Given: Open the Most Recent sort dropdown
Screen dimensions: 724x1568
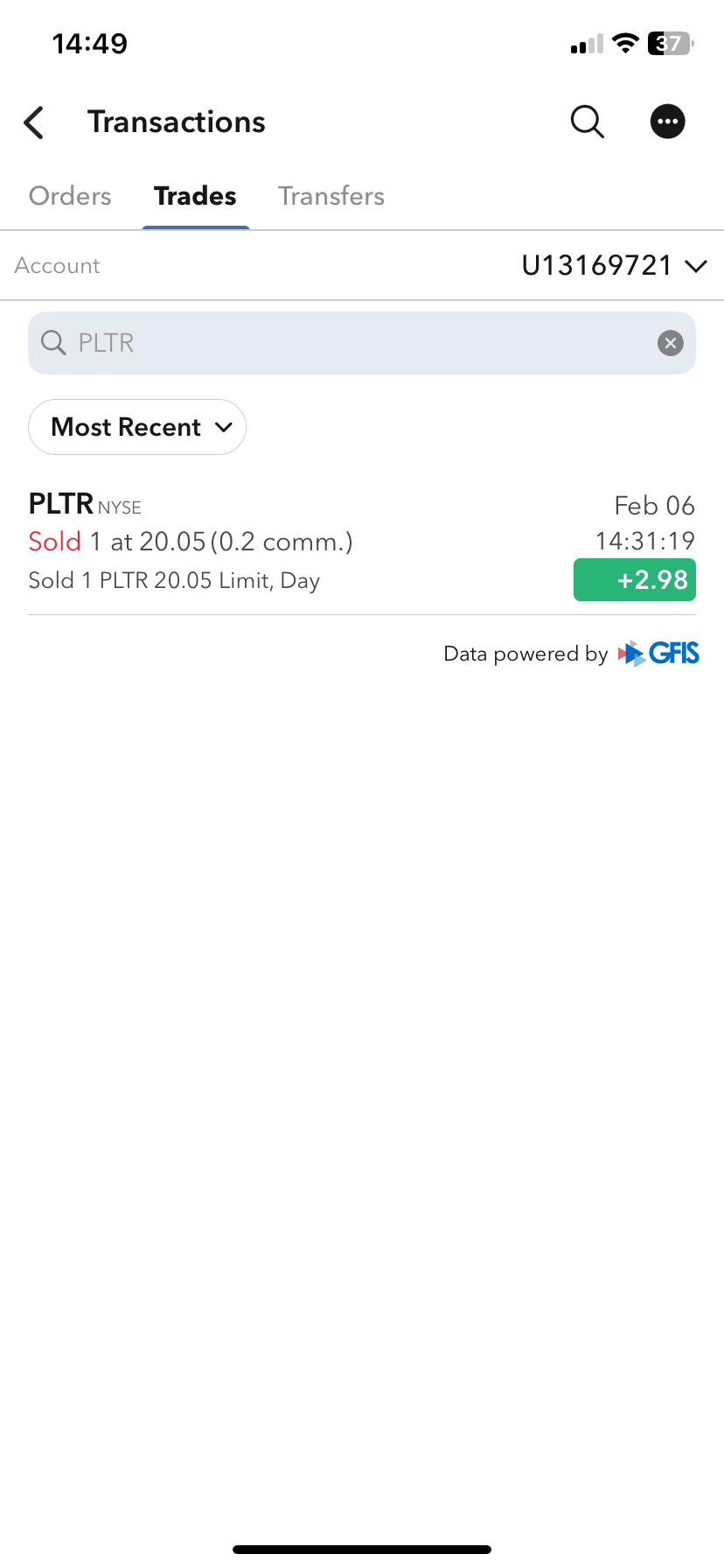Looking at the screenshot, I should pos(137,427).
